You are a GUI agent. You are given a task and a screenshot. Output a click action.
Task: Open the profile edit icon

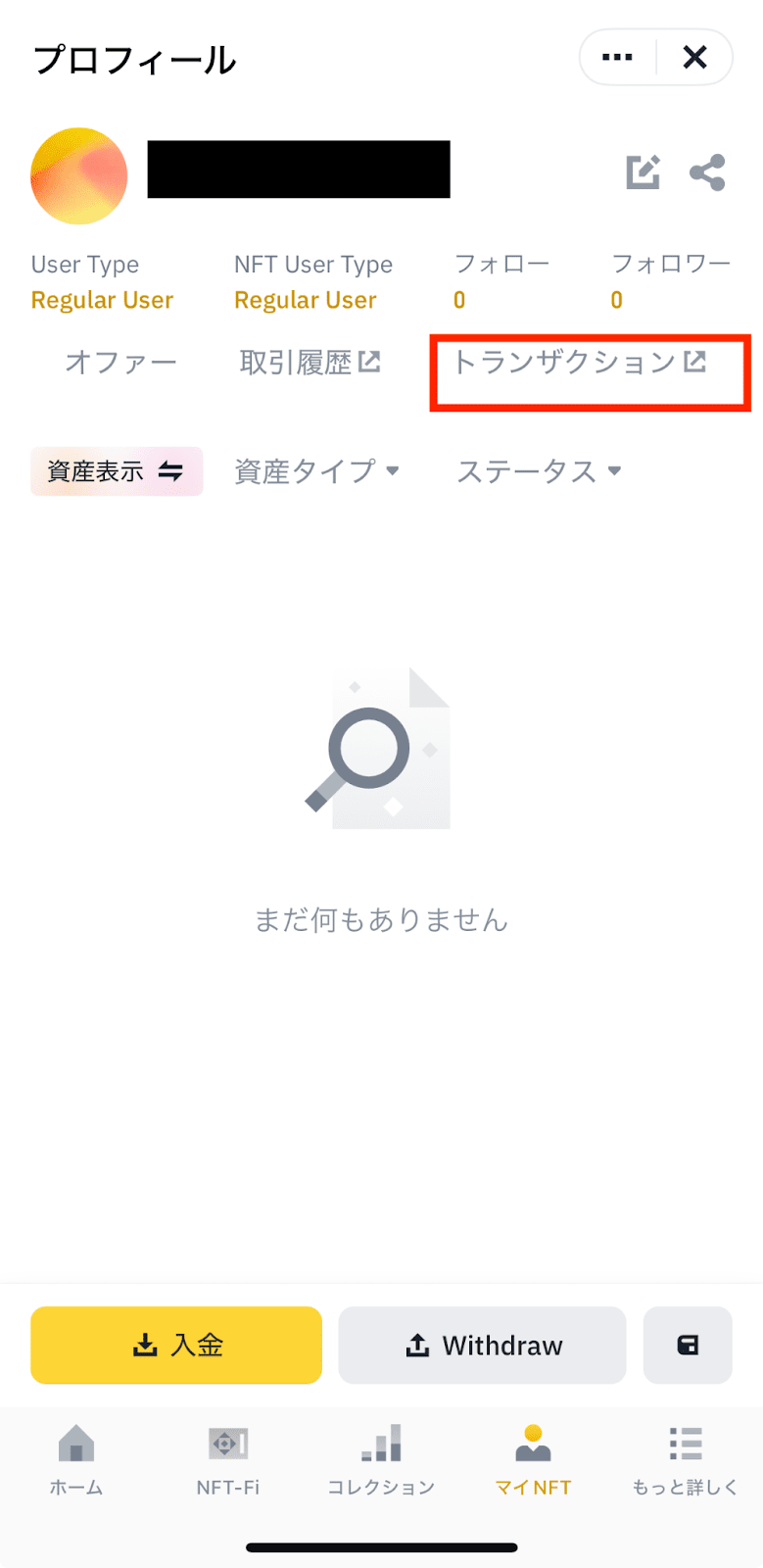pyautogui.click(x=643, y=172)
